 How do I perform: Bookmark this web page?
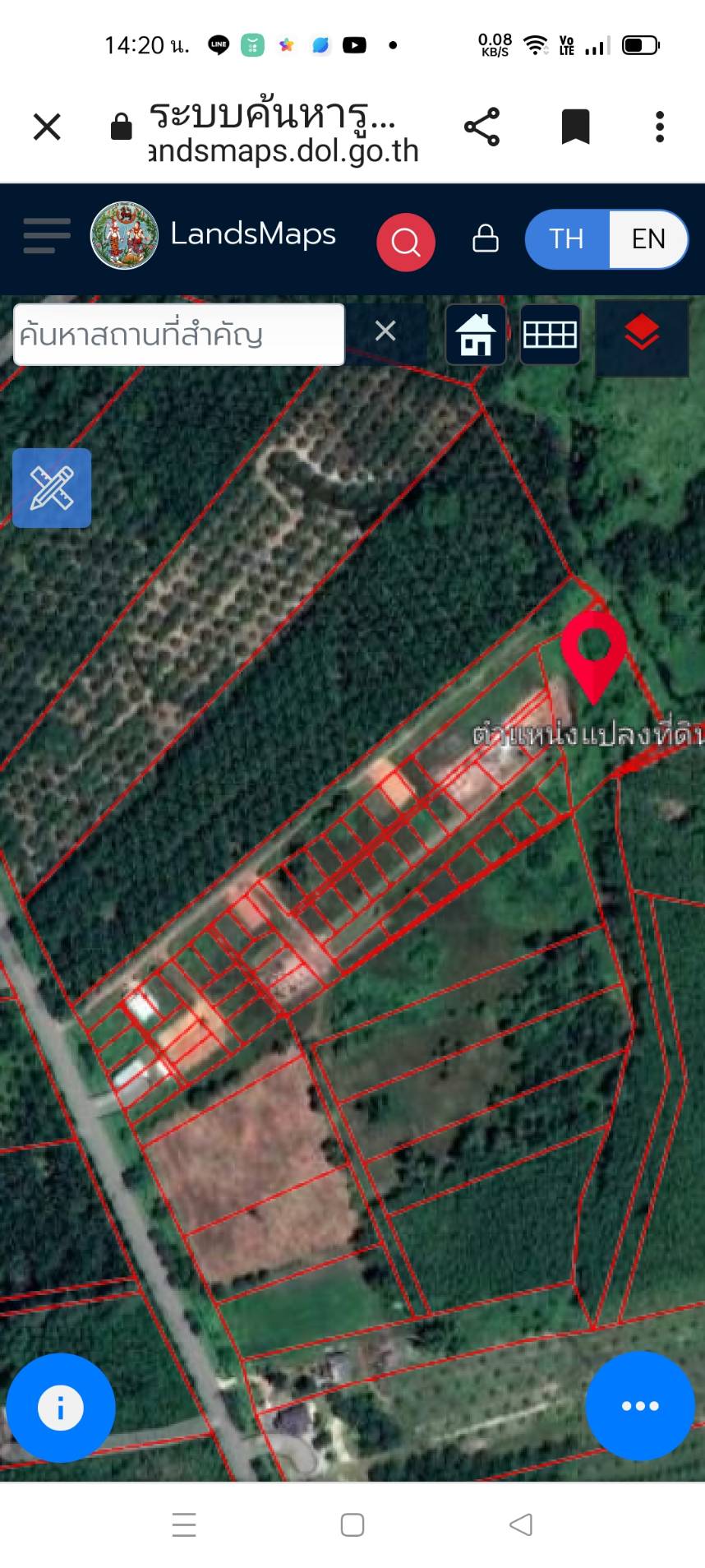click(x=575, y=127)
